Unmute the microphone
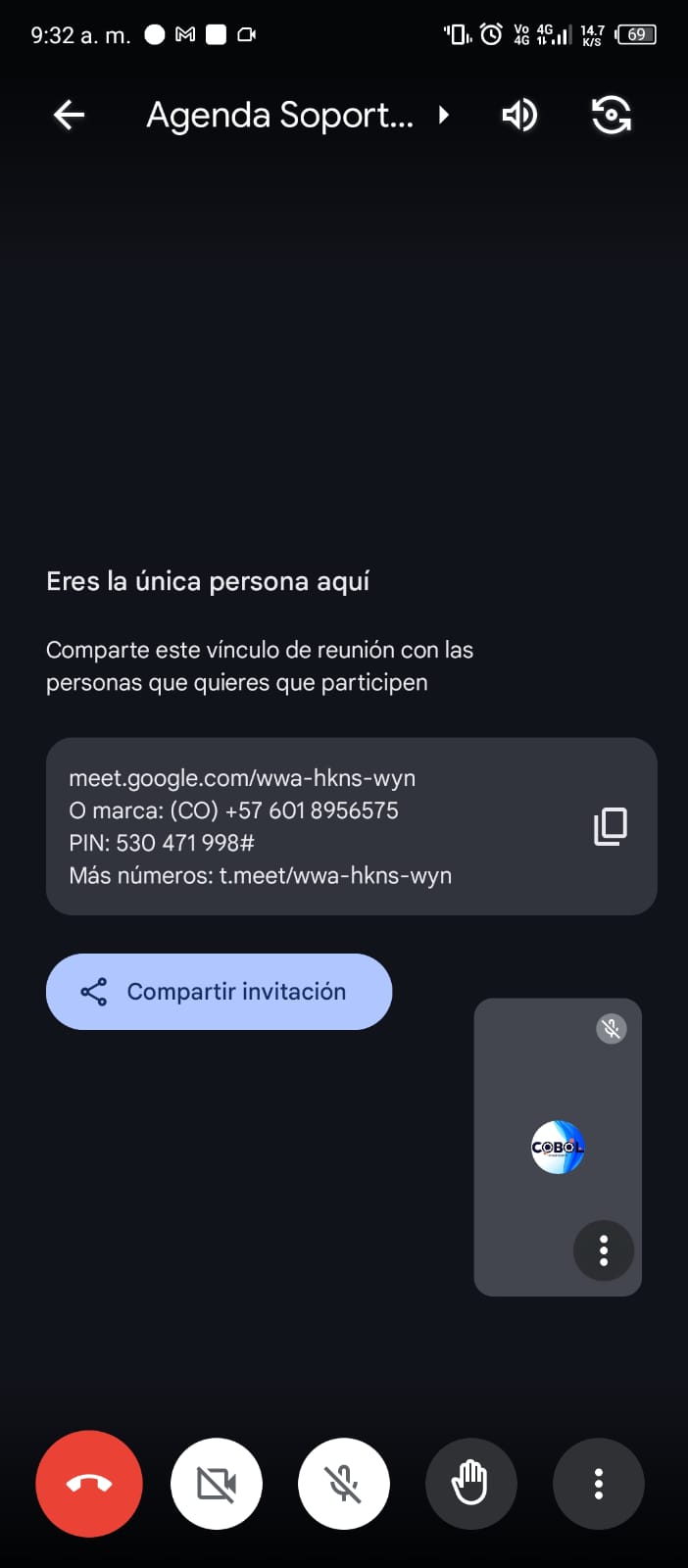Image resolution: width=688 pixels, height=1568 pixels. pyautogui.click(x=344, y=1484)
